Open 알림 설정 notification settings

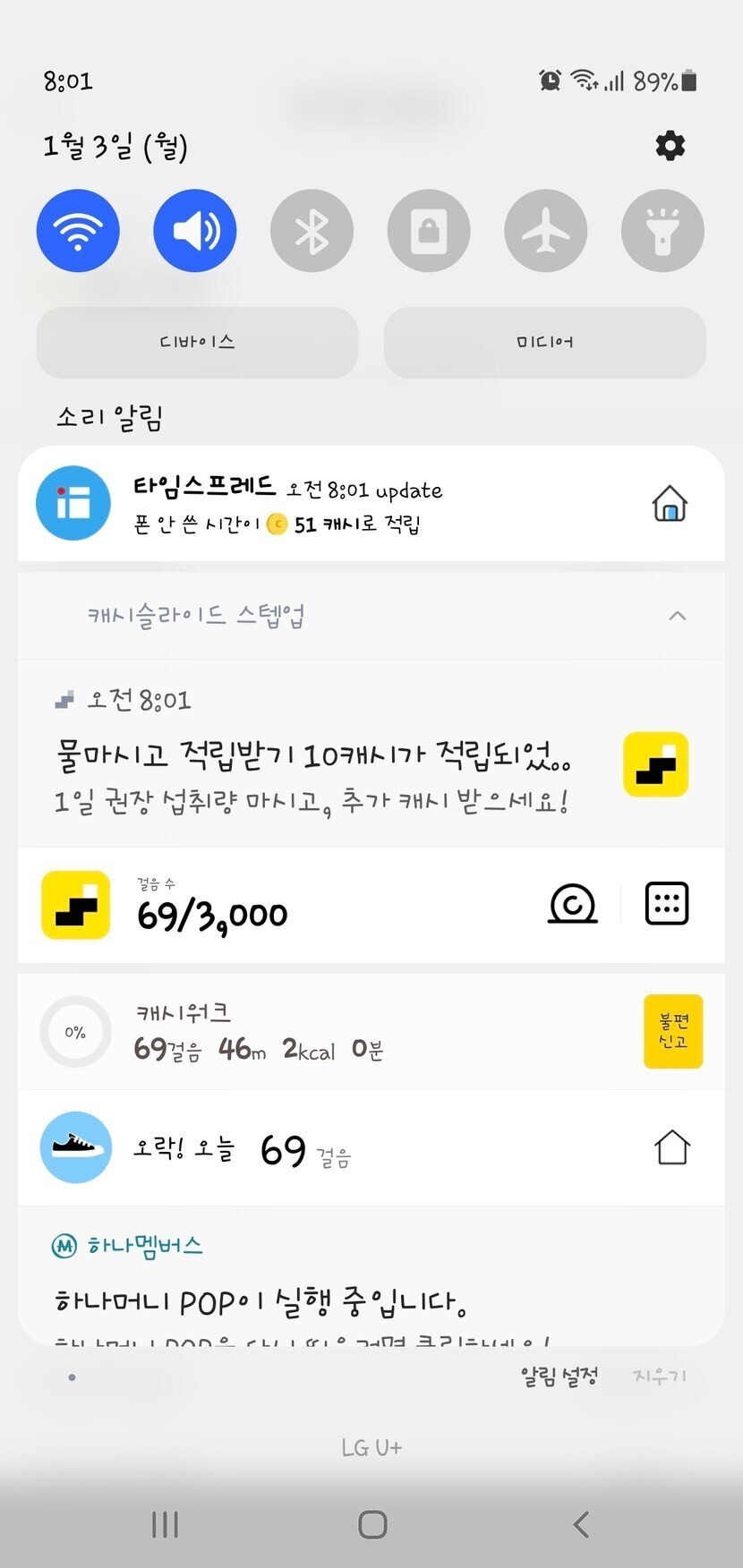tap(559, 1376)
